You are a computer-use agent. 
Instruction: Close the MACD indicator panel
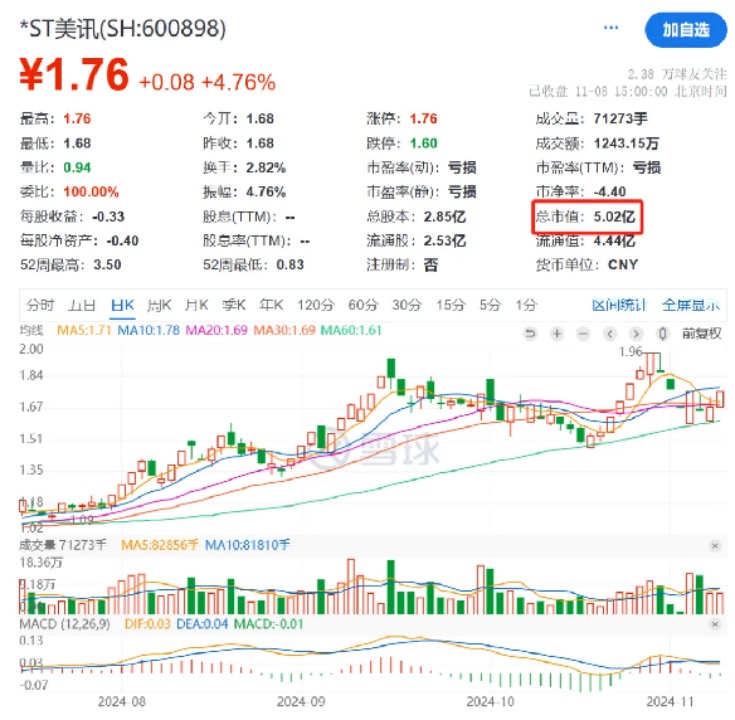coord(714,624)
